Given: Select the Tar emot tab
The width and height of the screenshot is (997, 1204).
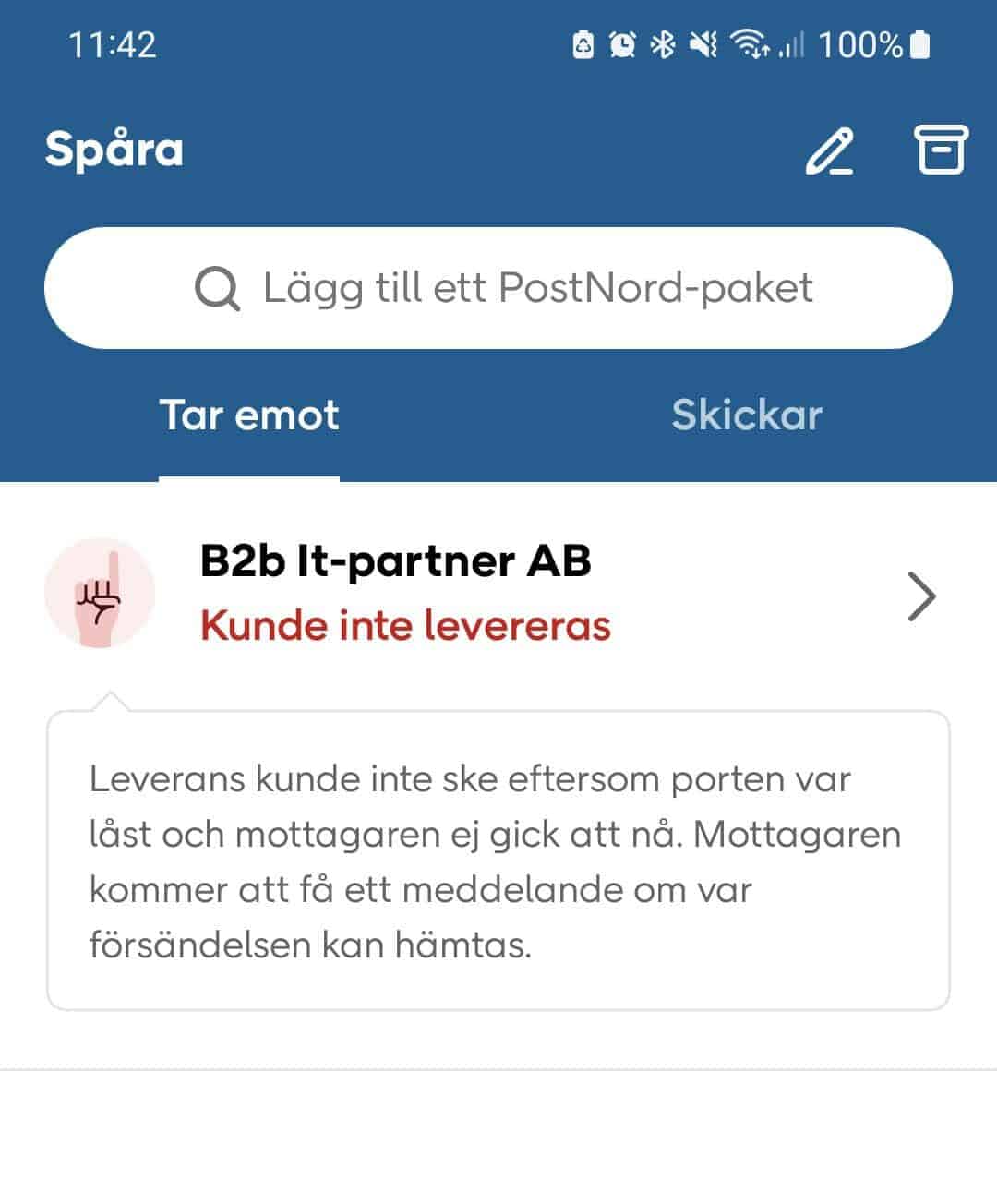Looking at the screenshot, I should (249, 415).
